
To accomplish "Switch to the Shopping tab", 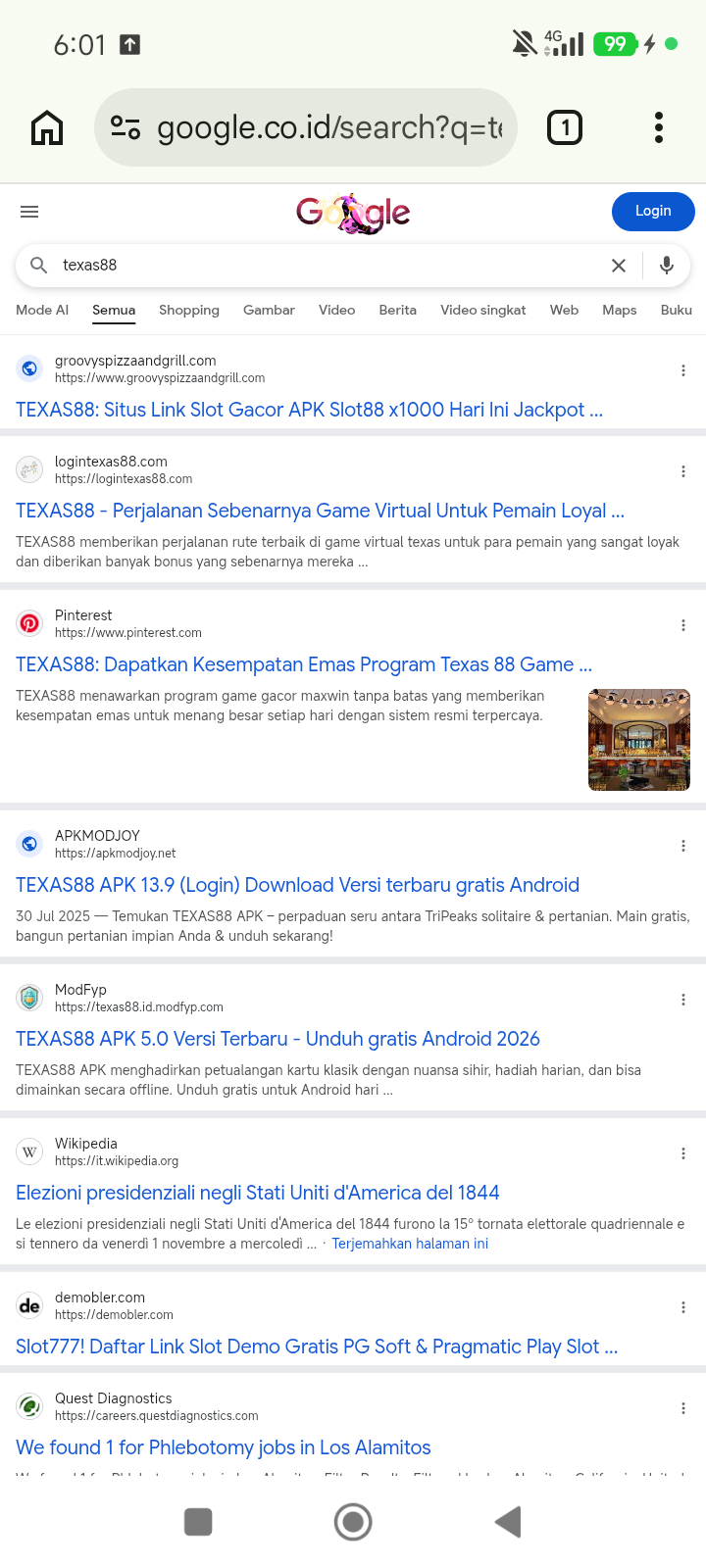I will tap(189, 310).
